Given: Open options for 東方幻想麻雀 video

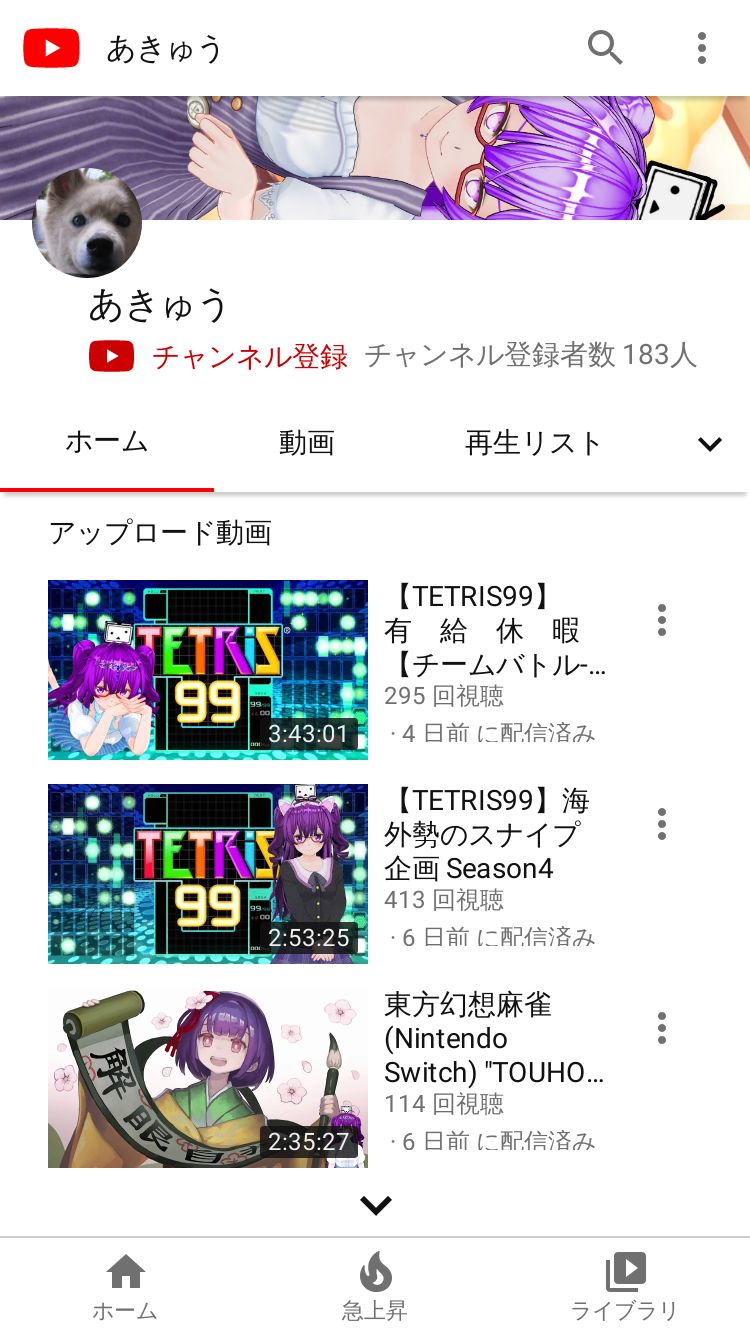Looking at the screenshot, I should (x=661, y=1028).
